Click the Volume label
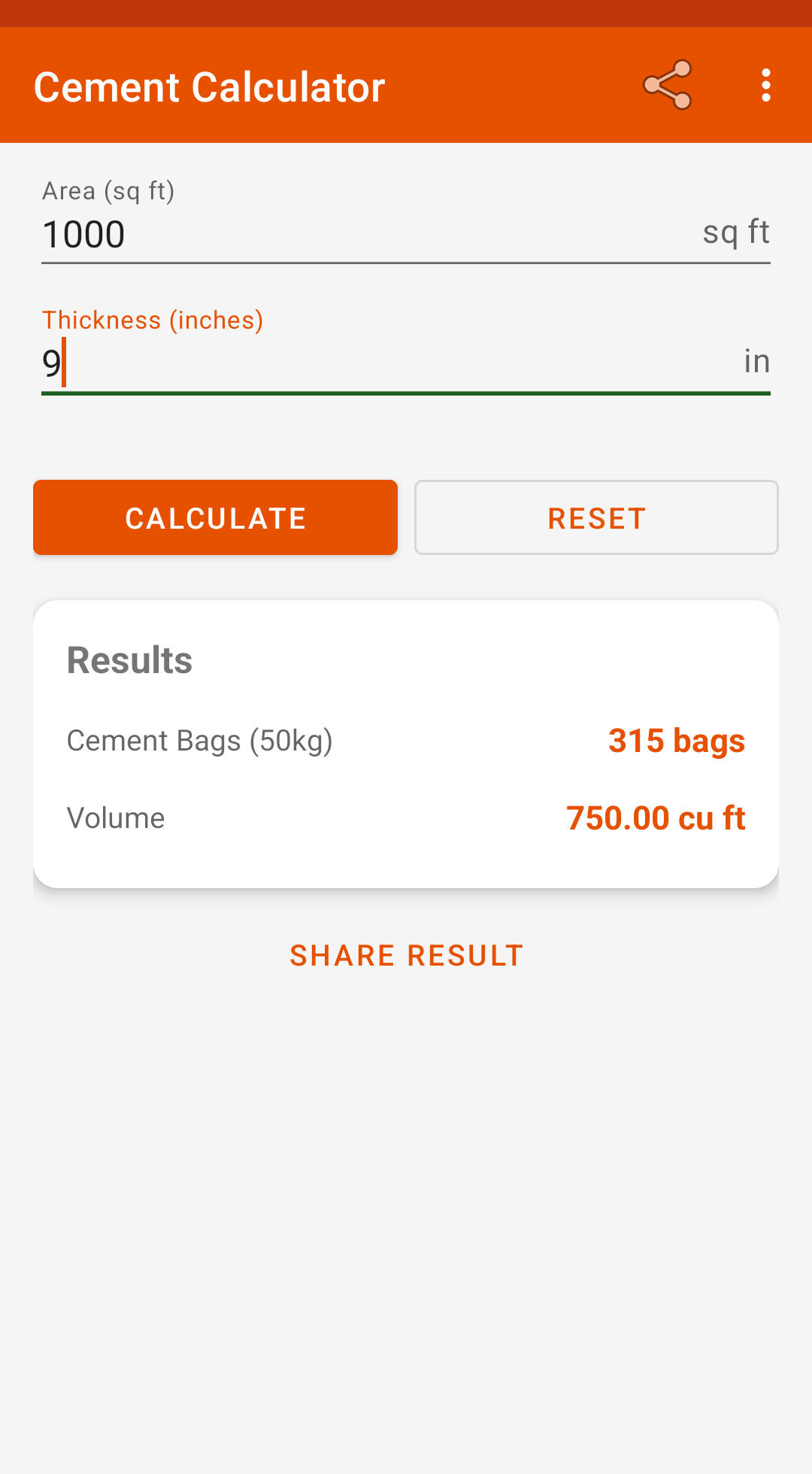The height and width of the screenshot is (1474, 812). pos(115,818)
